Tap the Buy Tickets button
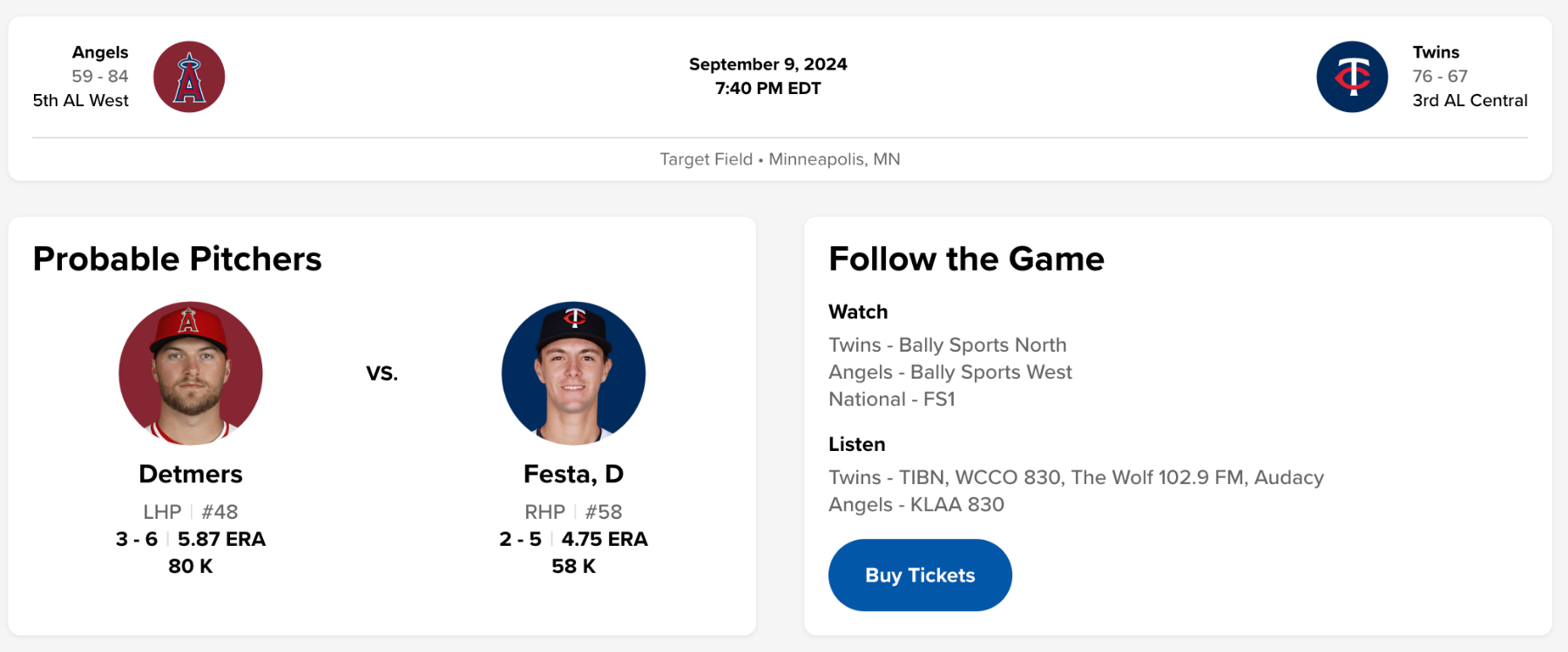The image size is (1568, 652). click(x=920, y=575)
